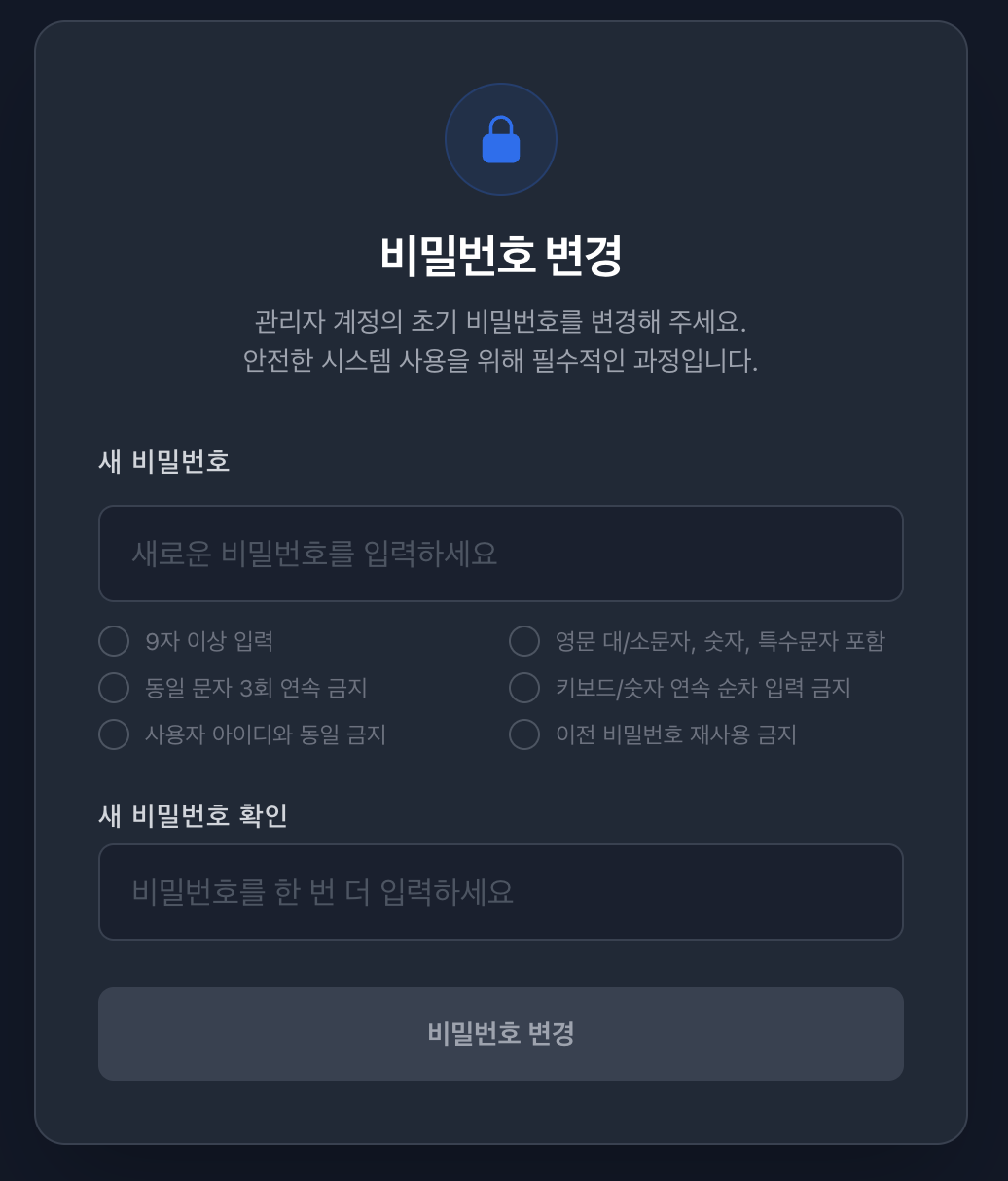Click the instruction text below the title

point(500,340)
